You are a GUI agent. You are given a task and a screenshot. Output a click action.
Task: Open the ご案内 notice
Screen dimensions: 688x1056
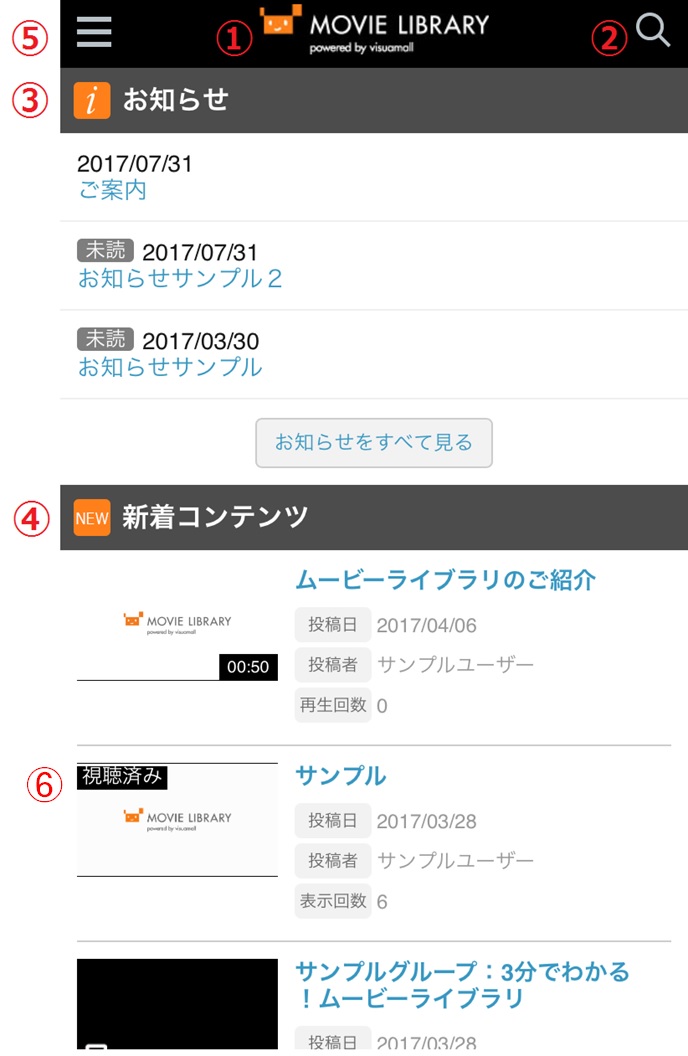(x=112, y=190)
